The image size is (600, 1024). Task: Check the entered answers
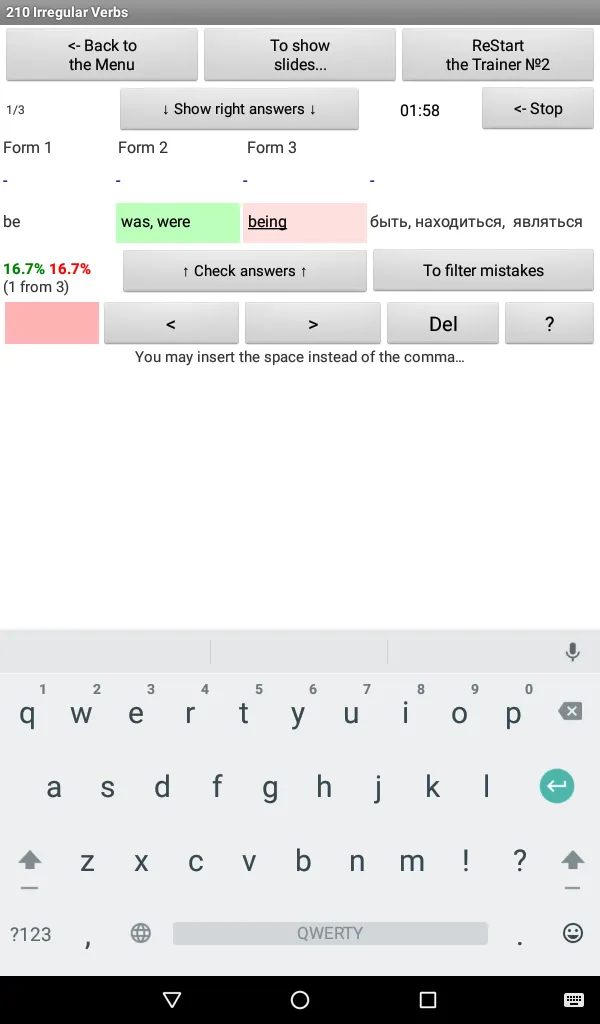[245, 270]
